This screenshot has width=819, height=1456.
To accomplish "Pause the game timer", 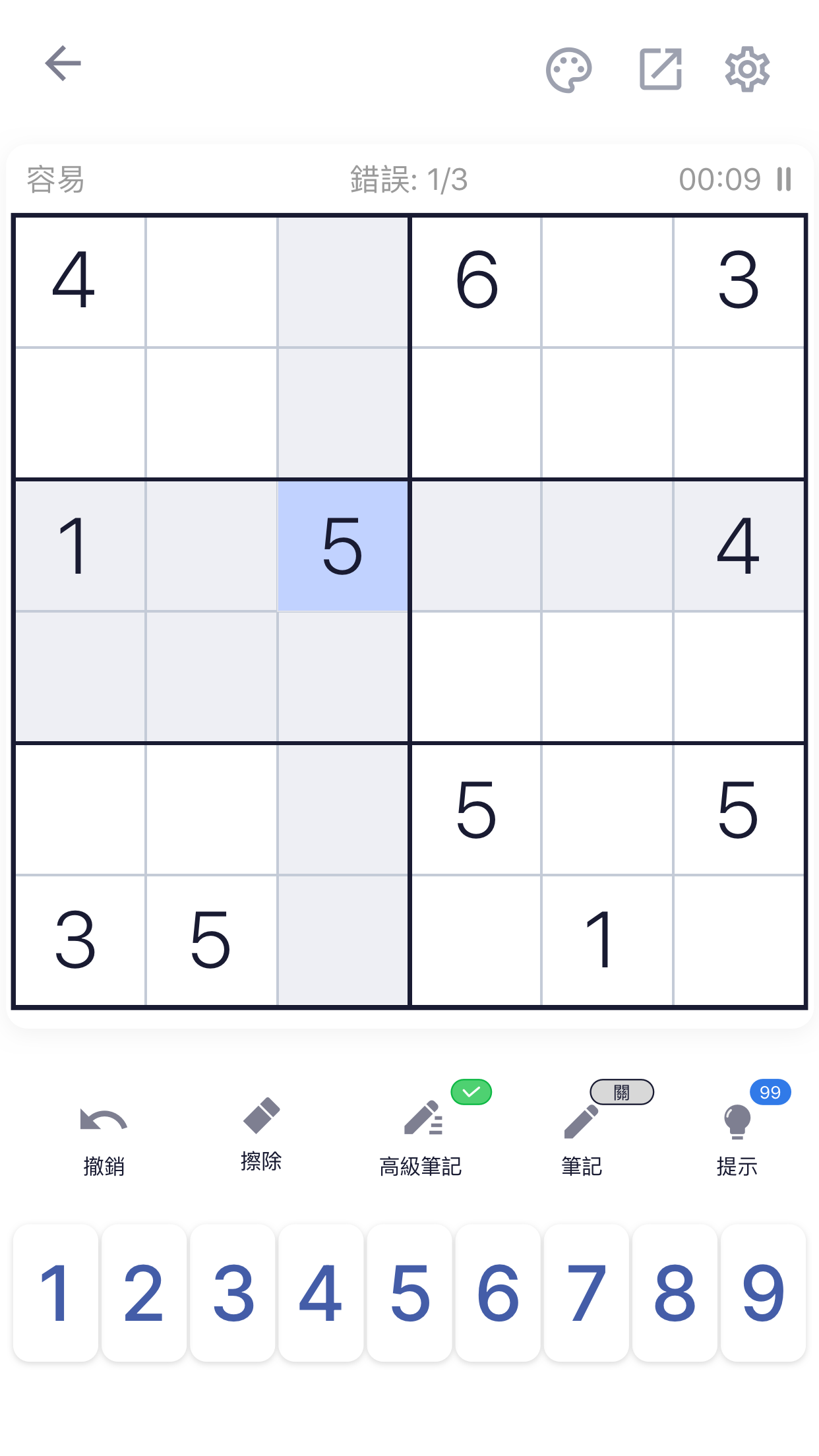I will (x=783, y=179).
